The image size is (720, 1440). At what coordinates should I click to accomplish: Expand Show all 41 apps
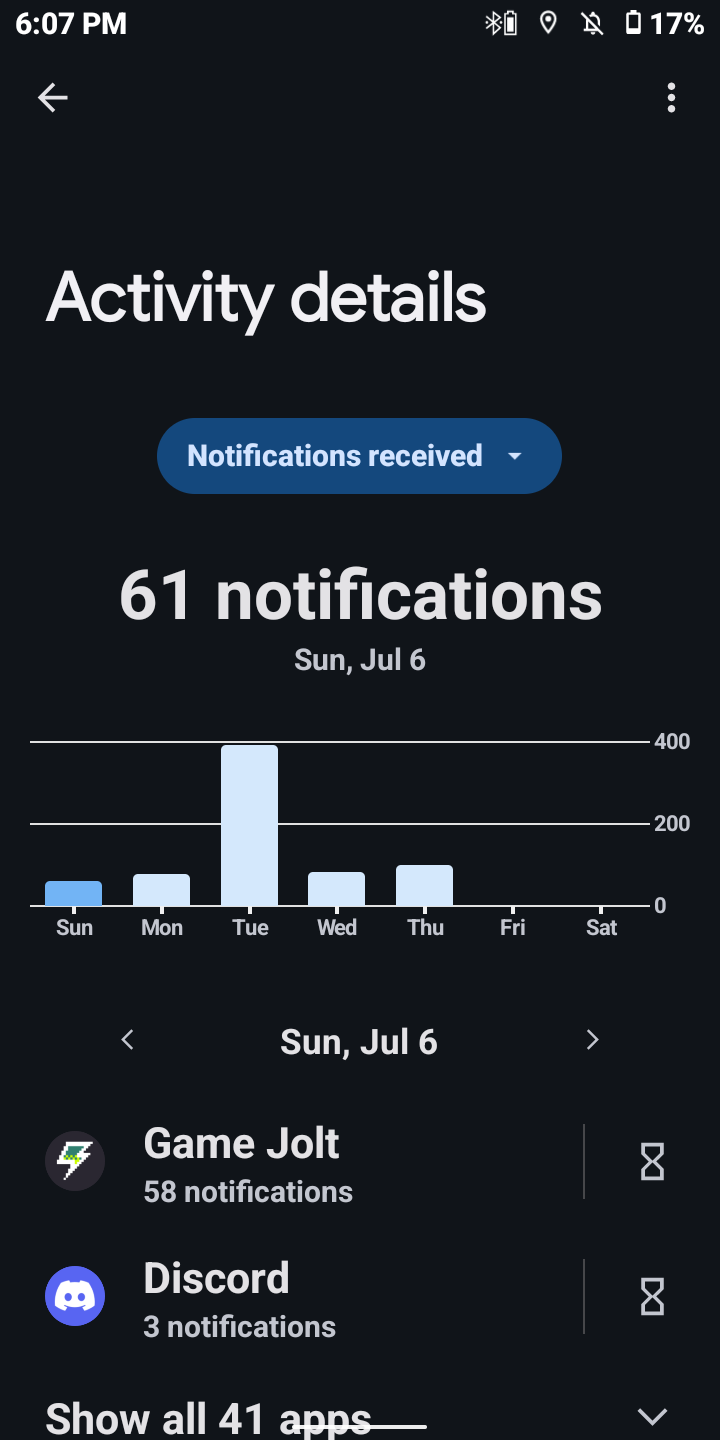tap(359, 1415)
